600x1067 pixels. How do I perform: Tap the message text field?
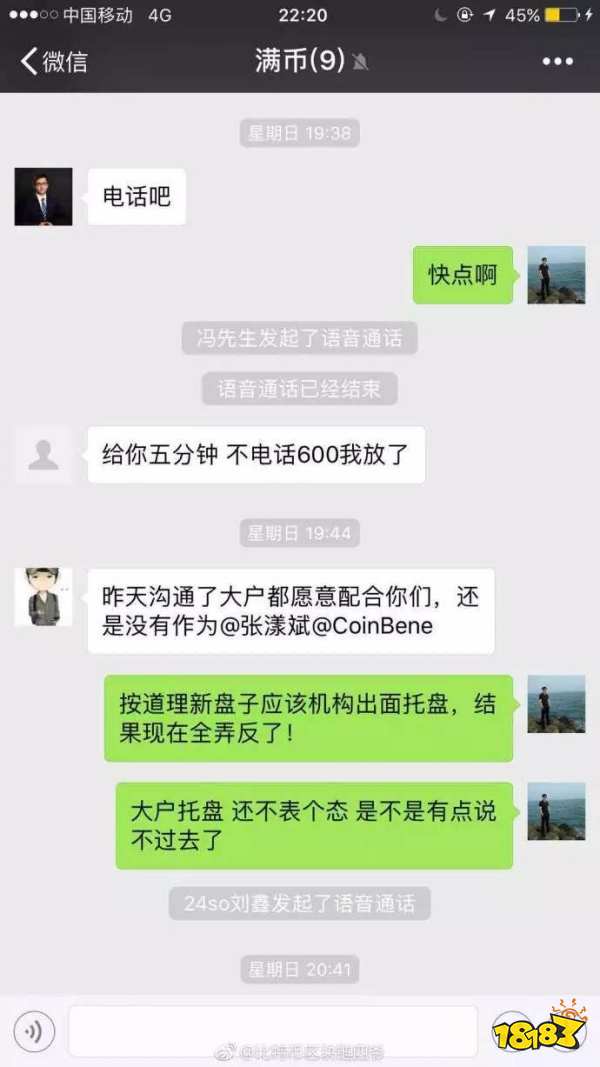270,1031
